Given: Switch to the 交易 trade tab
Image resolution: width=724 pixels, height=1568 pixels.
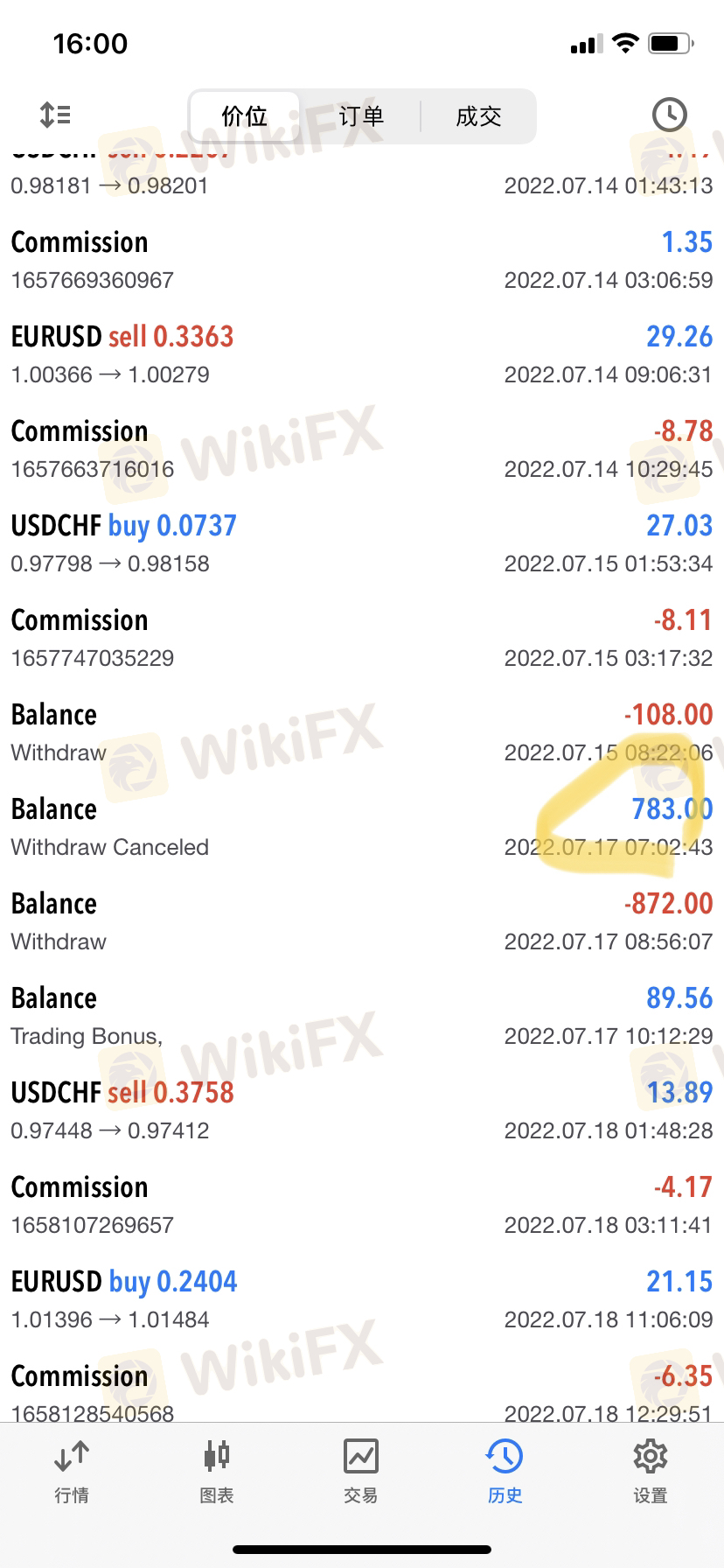Looking at the screenshot, I should click(x=361, y=1472).
